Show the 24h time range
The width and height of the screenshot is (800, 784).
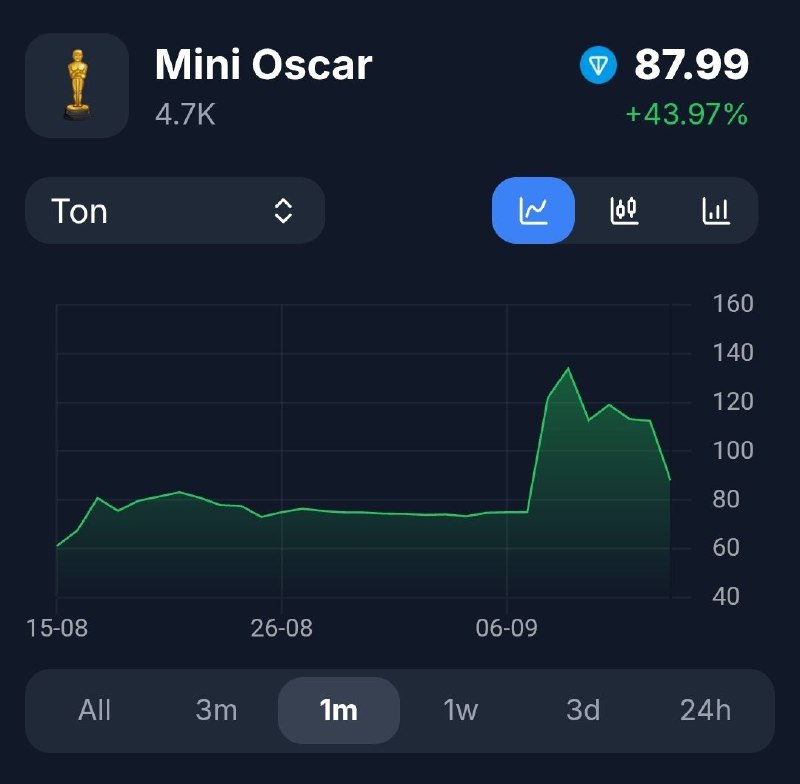point(705,711)
